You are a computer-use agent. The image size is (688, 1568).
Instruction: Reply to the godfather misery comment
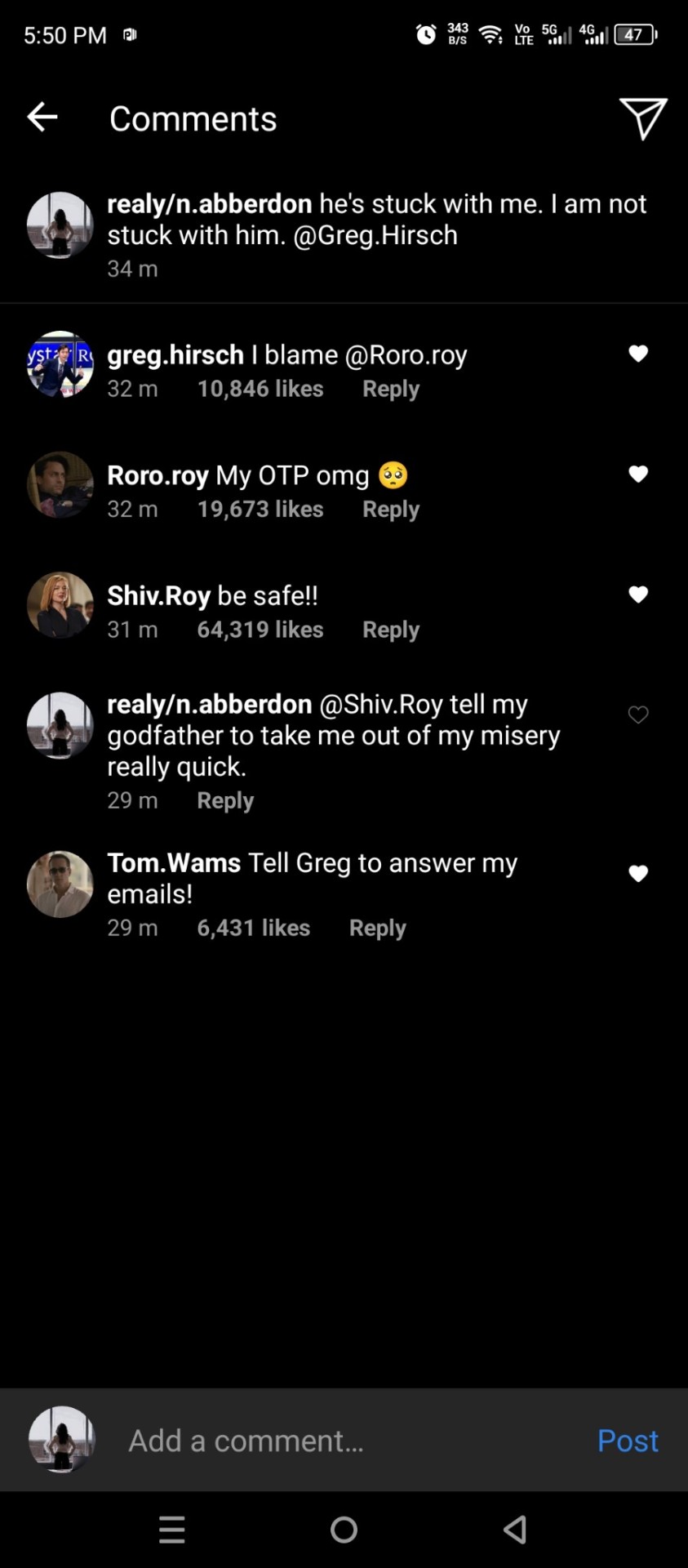pyautogui.click(x=225, y=800)
